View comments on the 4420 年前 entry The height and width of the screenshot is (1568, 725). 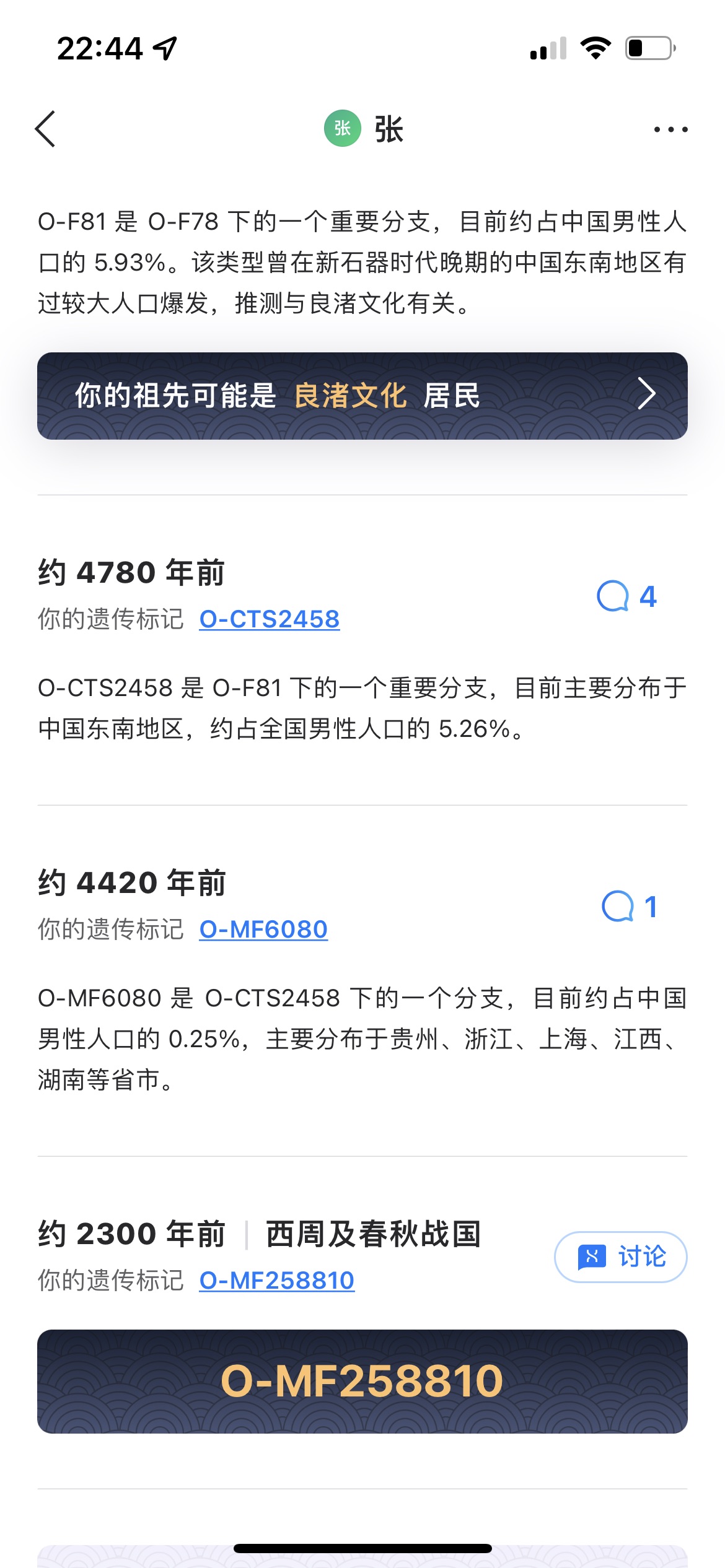point(629,907)
